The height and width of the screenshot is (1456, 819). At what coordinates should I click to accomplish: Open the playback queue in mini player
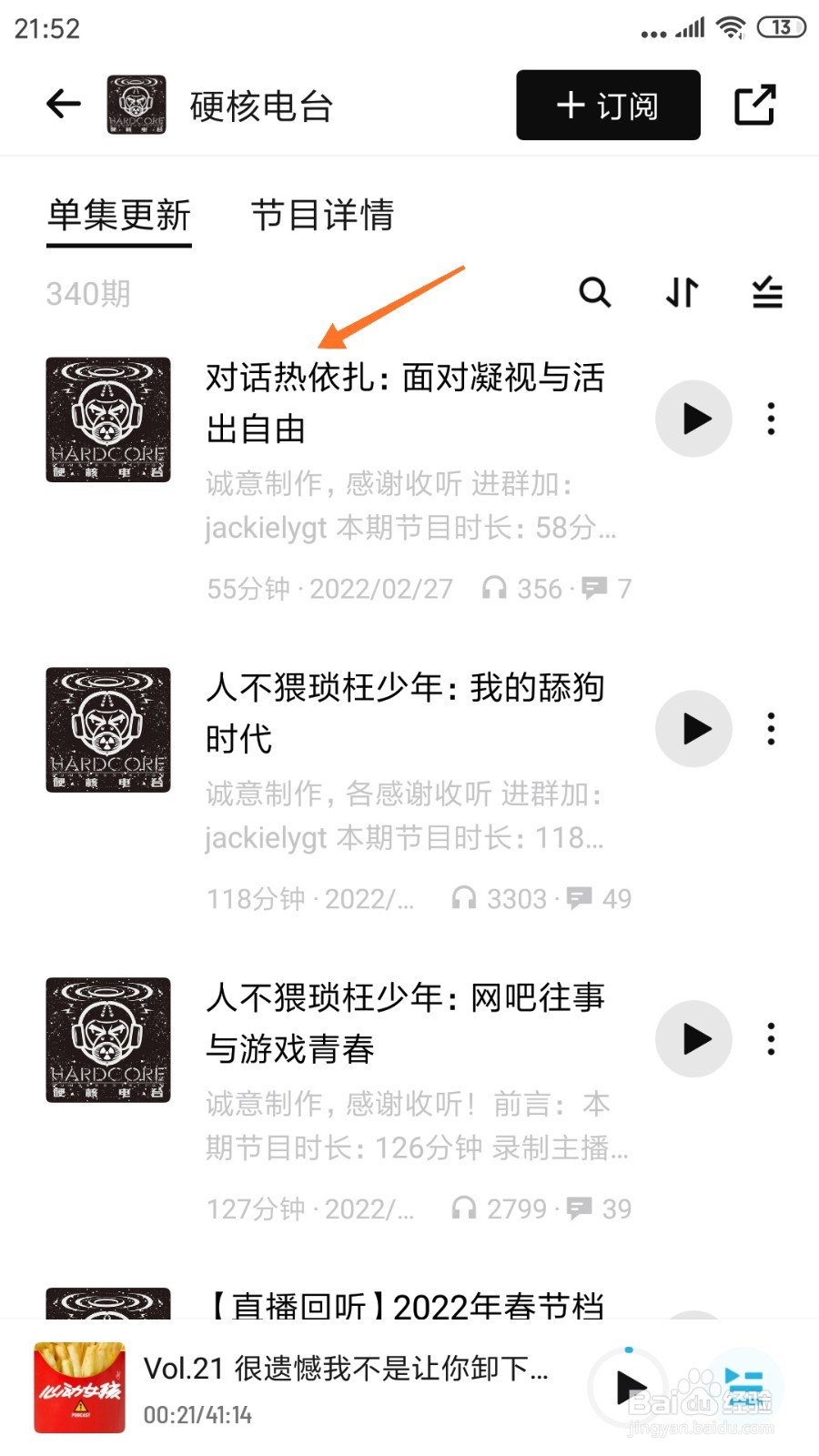pyautogui.click(x=744, y=1388)
